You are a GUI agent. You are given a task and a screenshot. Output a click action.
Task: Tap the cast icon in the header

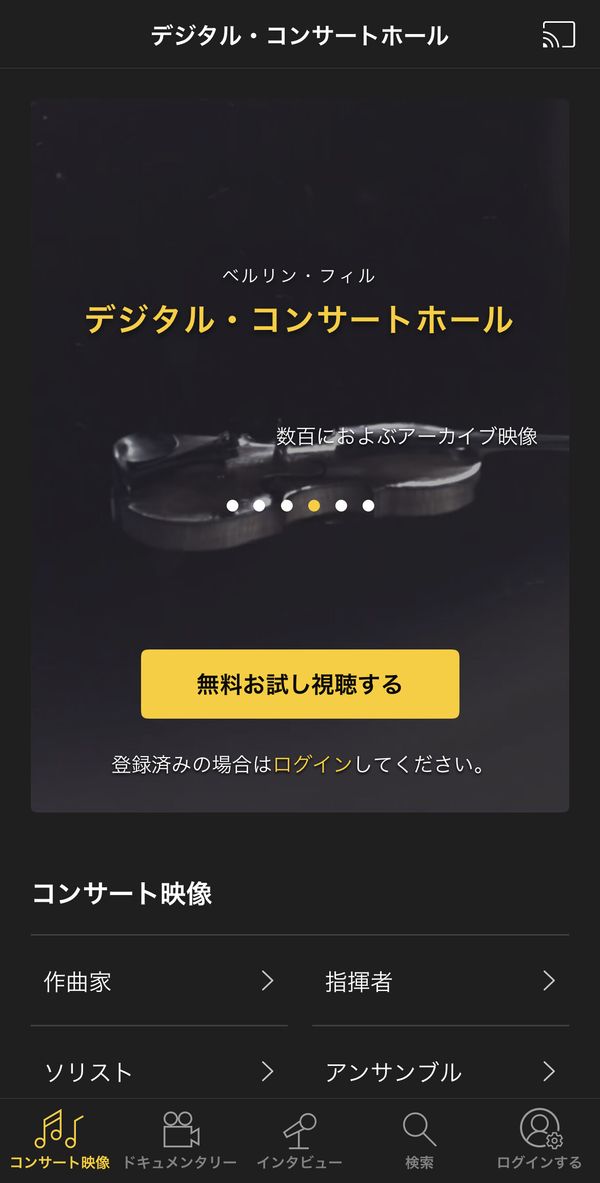point(558,35)
